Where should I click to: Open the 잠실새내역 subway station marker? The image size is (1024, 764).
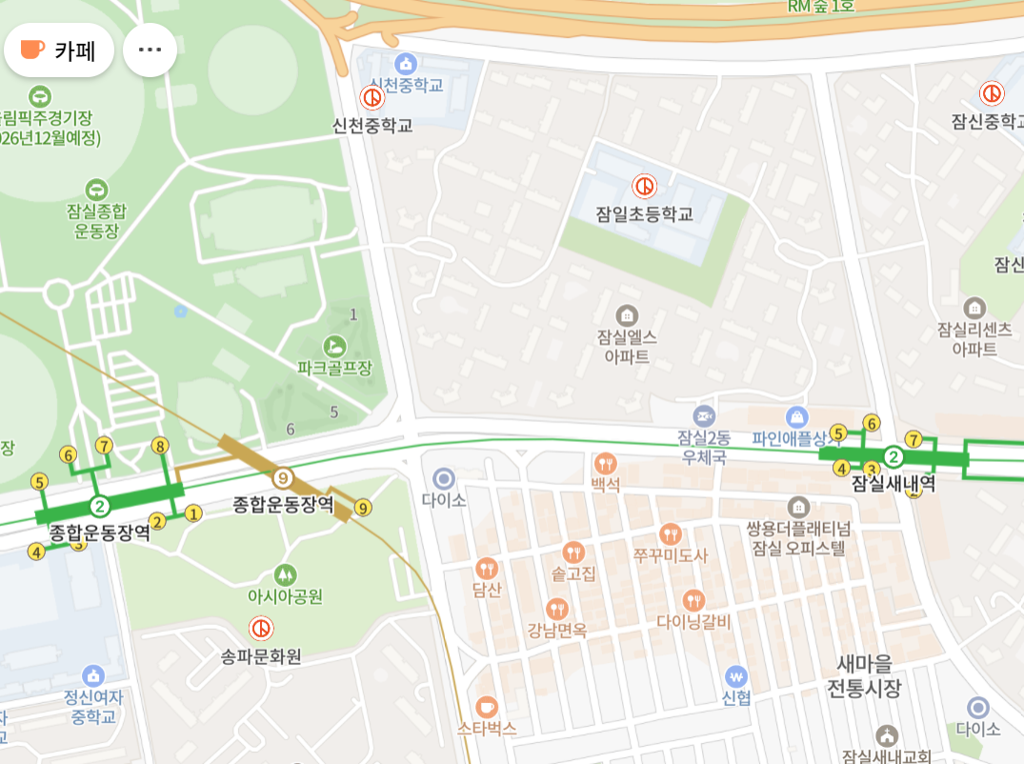(893, 456)
